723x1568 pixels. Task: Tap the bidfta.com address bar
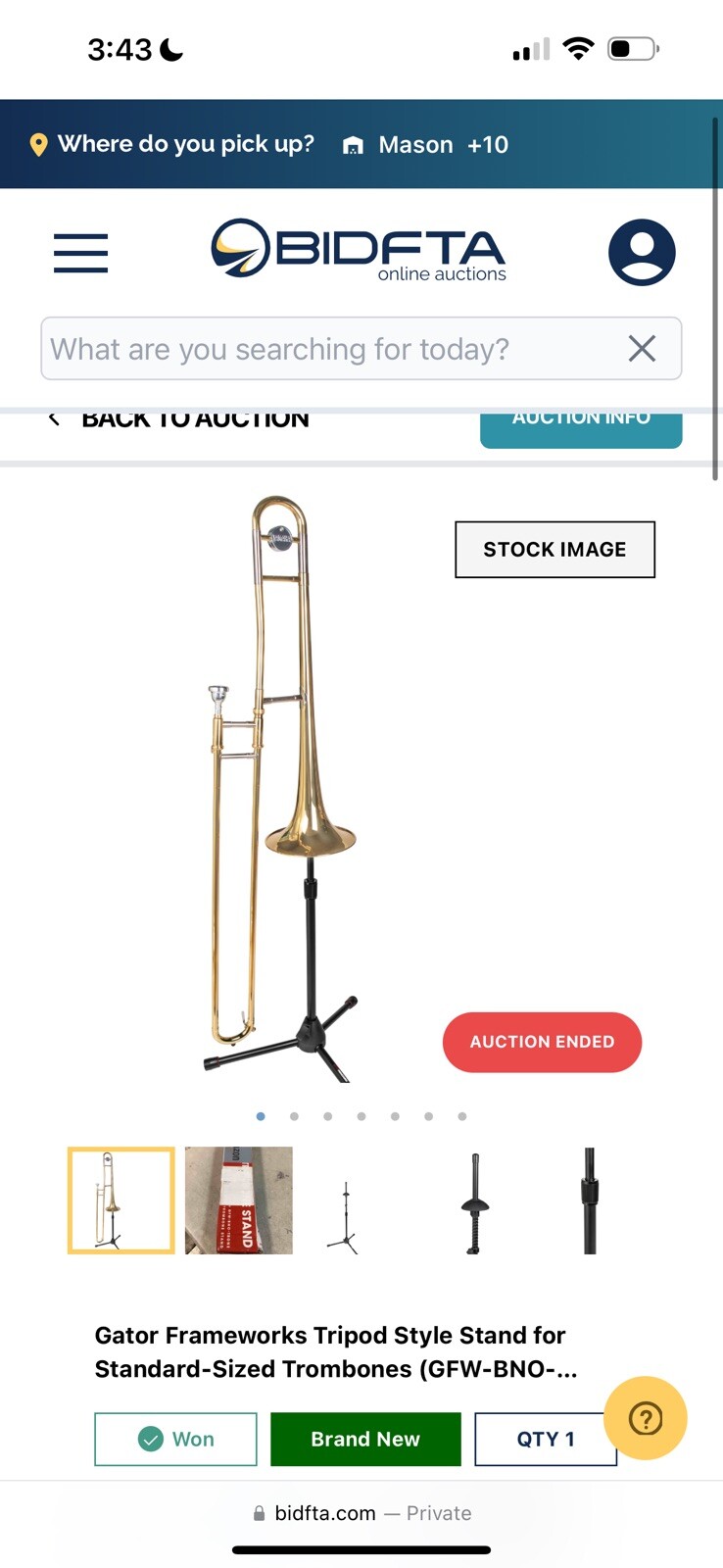pos(361,1513)
